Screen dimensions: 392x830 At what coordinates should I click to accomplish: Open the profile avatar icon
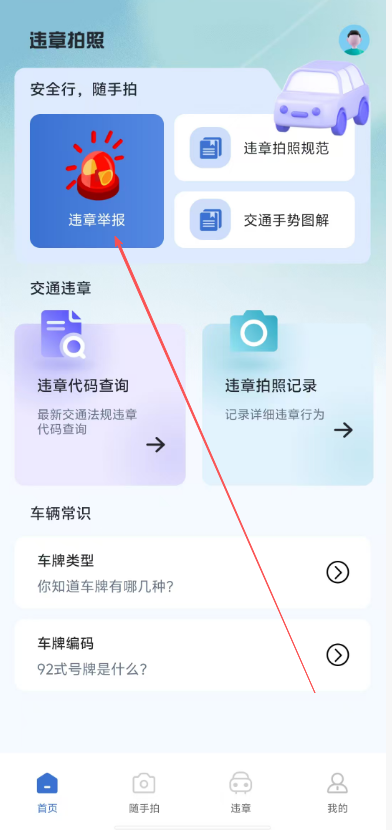(x=354, y=40)
